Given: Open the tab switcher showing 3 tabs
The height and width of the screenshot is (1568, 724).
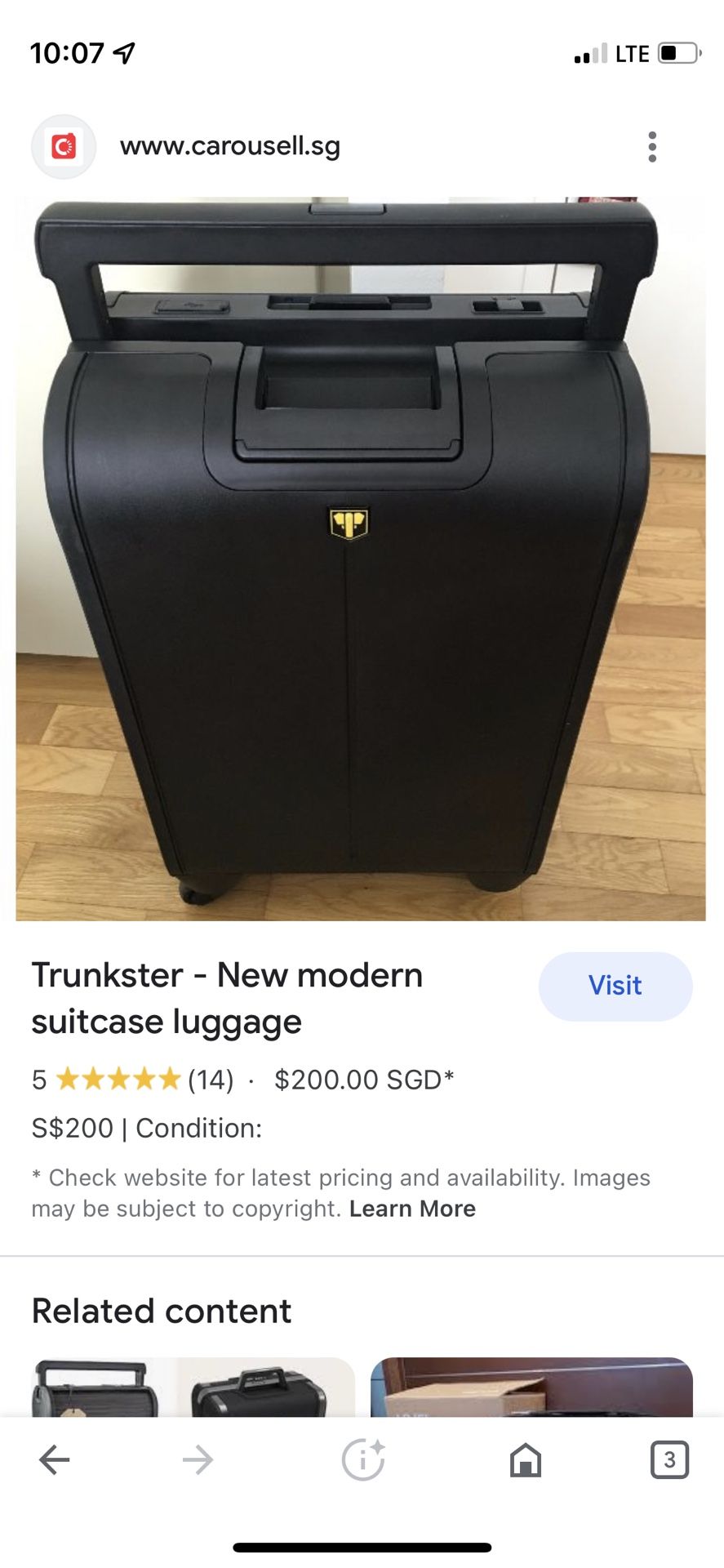Looking at the screenshot, I should [669, 1459].
